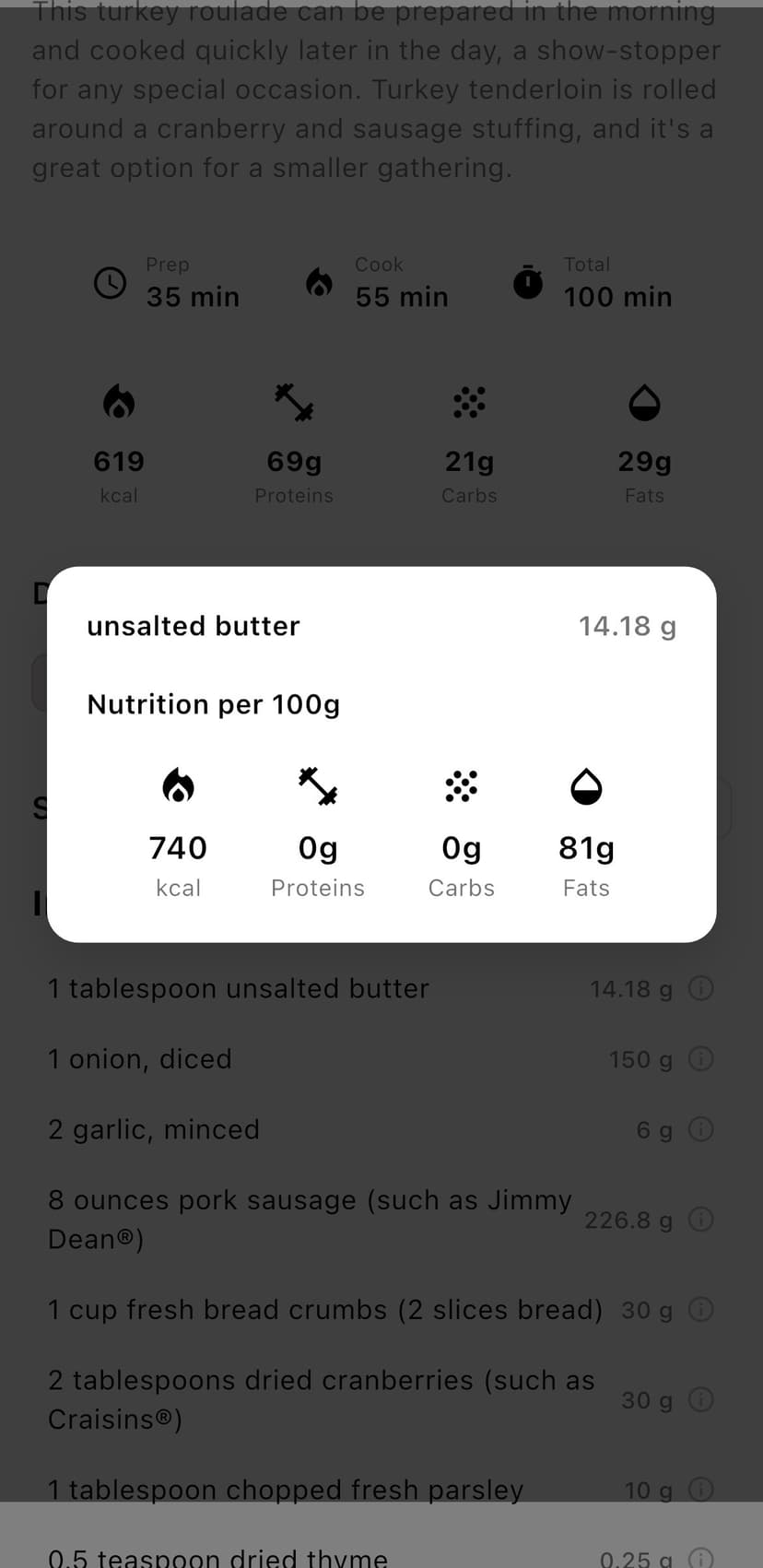This screenshot has width=763, height=1568.
Task: Click the Carbs dots icon in the popup
Action: [x=461, y=786]
